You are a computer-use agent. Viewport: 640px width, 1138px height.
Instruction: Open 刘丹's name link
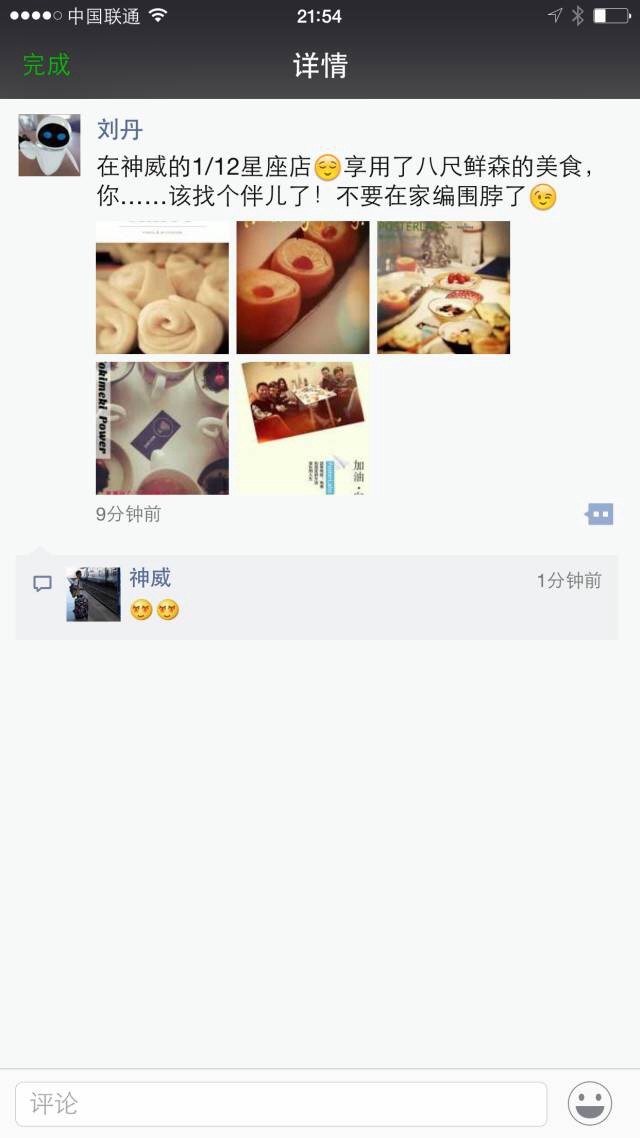pos(120,129)
